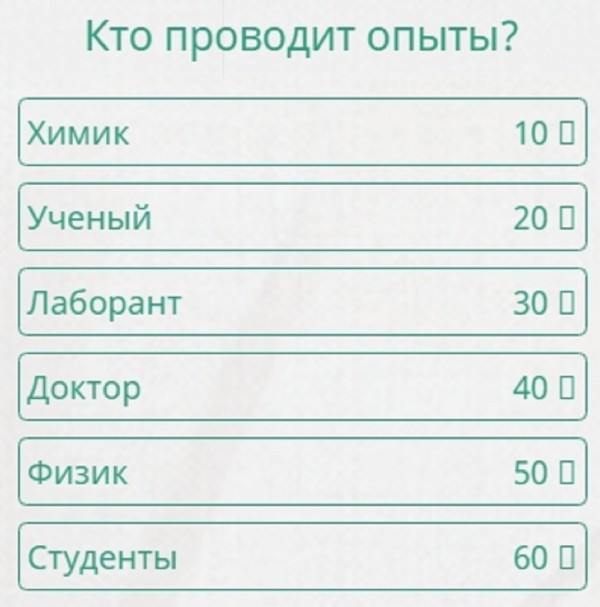Screen dimensions: 600x607
Task: Tap the Доктор answer
Action: [300, 387]
